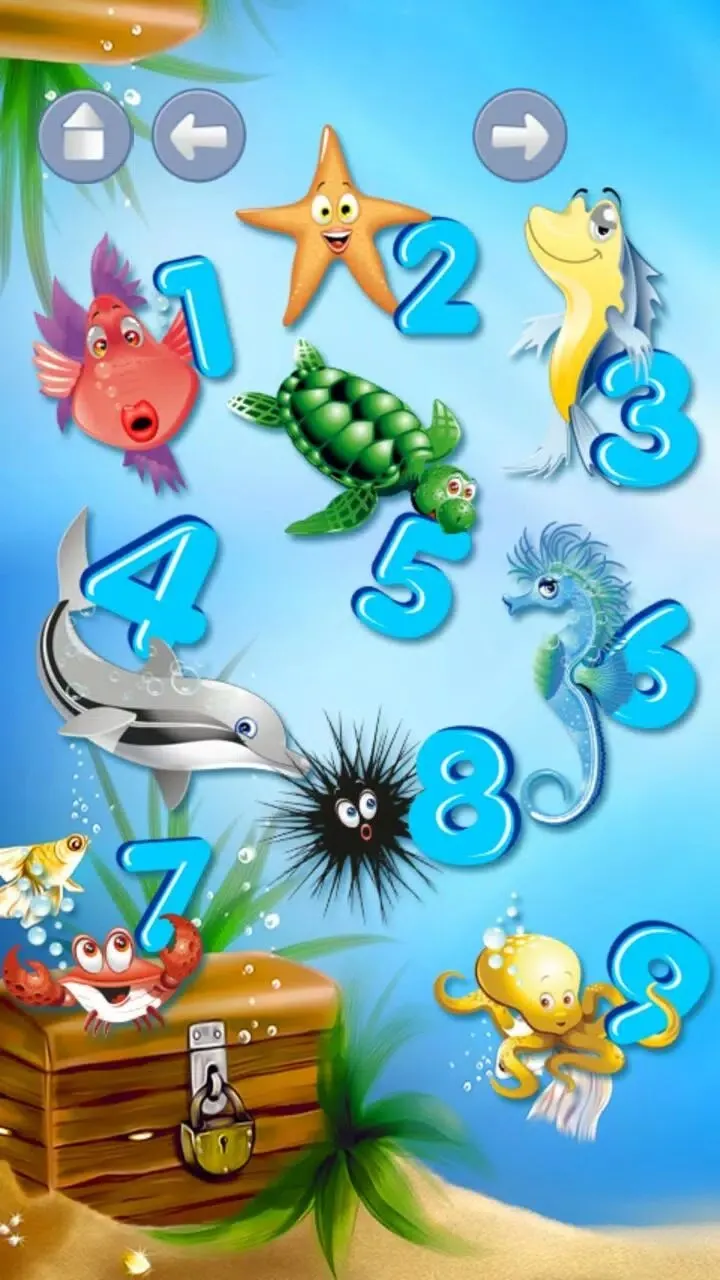Pick number 8 by the sea urchin
Screen dimensions: 720x1280
[463, 796]
